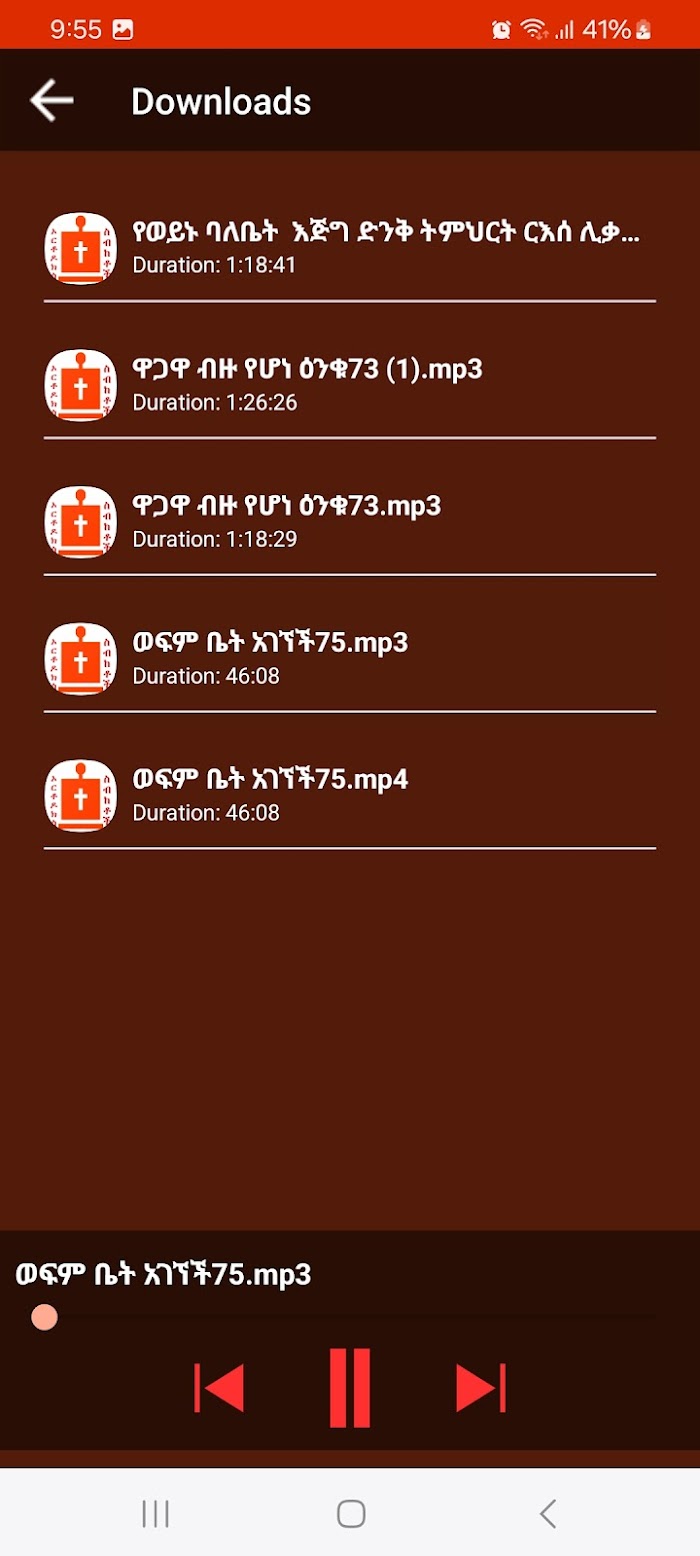Play the download lasting 1:18:41
This screenshot has width=700, height=1556.
click(x=350, y=247)
